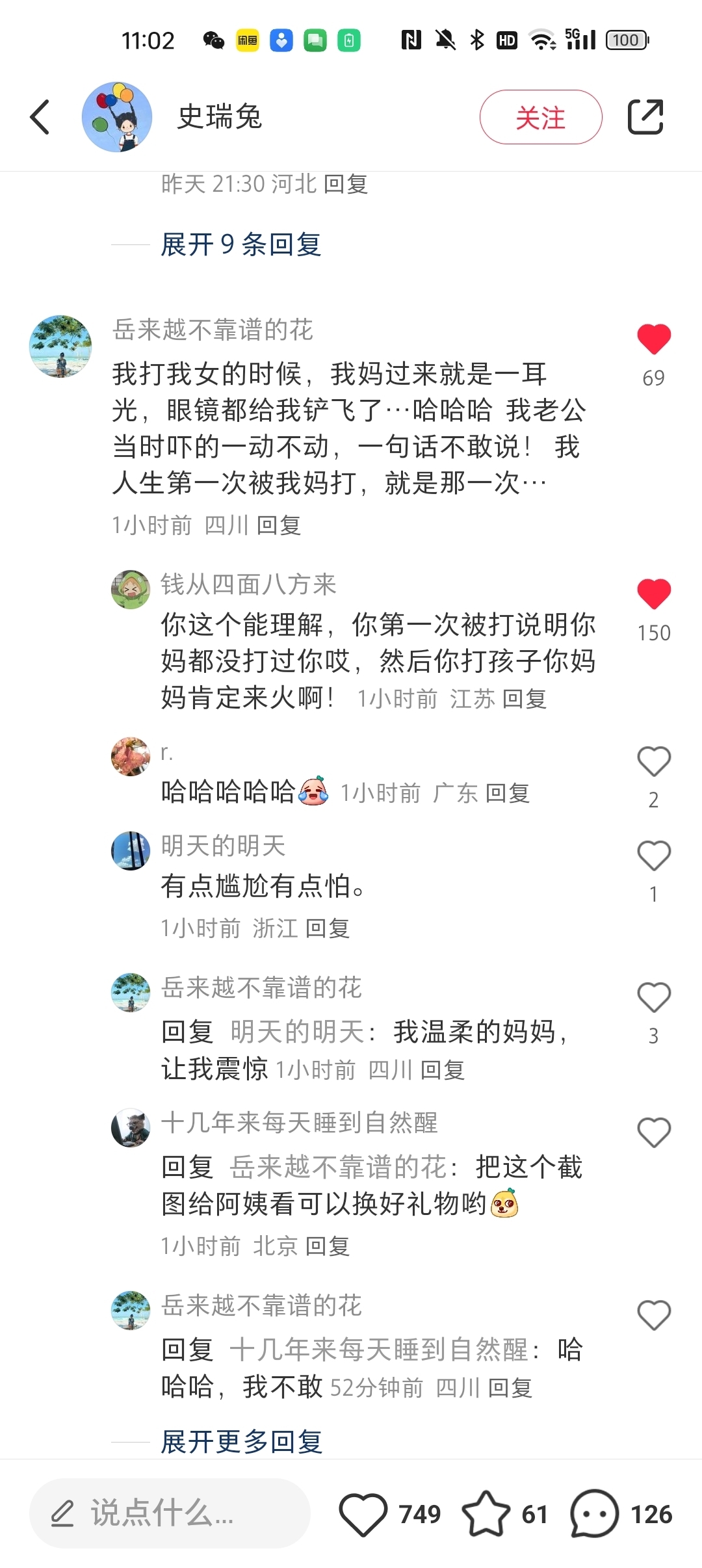Favorite the post with the star icon
Viewport: 702px width, 1568px height.
pyautogui.click(x=486, y=1515)
